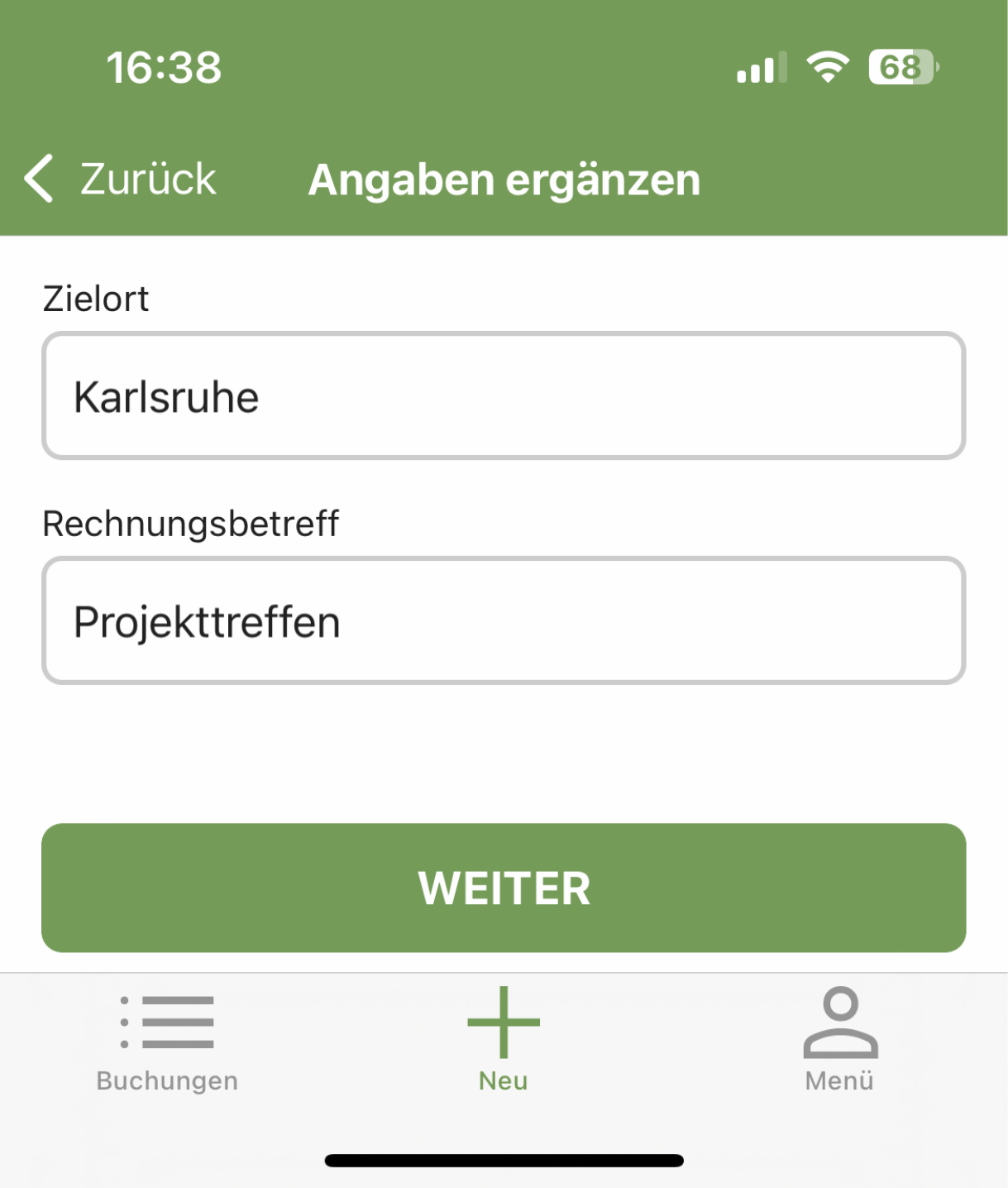
Task: Focus the Rechnungsbetreff field with Projekttreffen
Action: click(x=503, y=621)
